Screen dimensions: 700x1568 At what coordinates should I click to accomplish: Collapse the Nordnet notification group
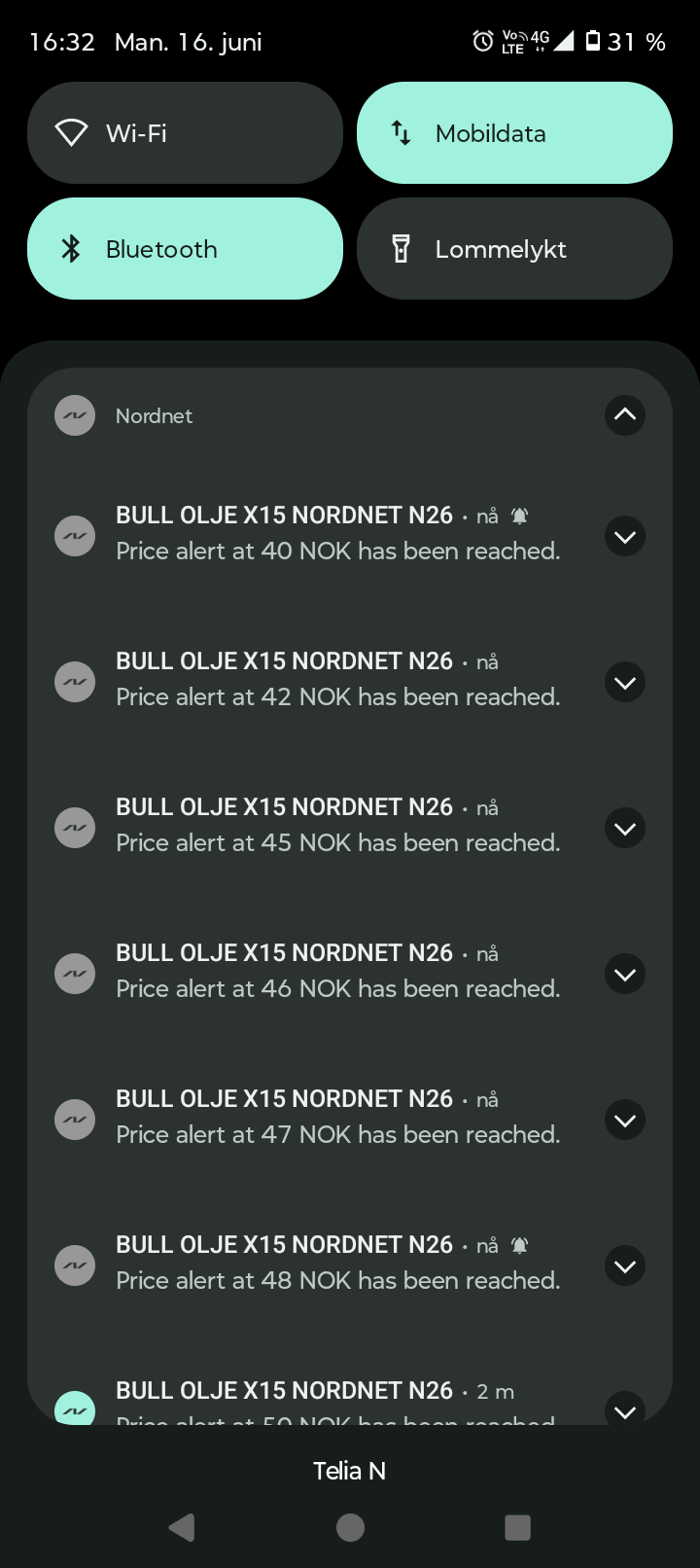(625, 415)
